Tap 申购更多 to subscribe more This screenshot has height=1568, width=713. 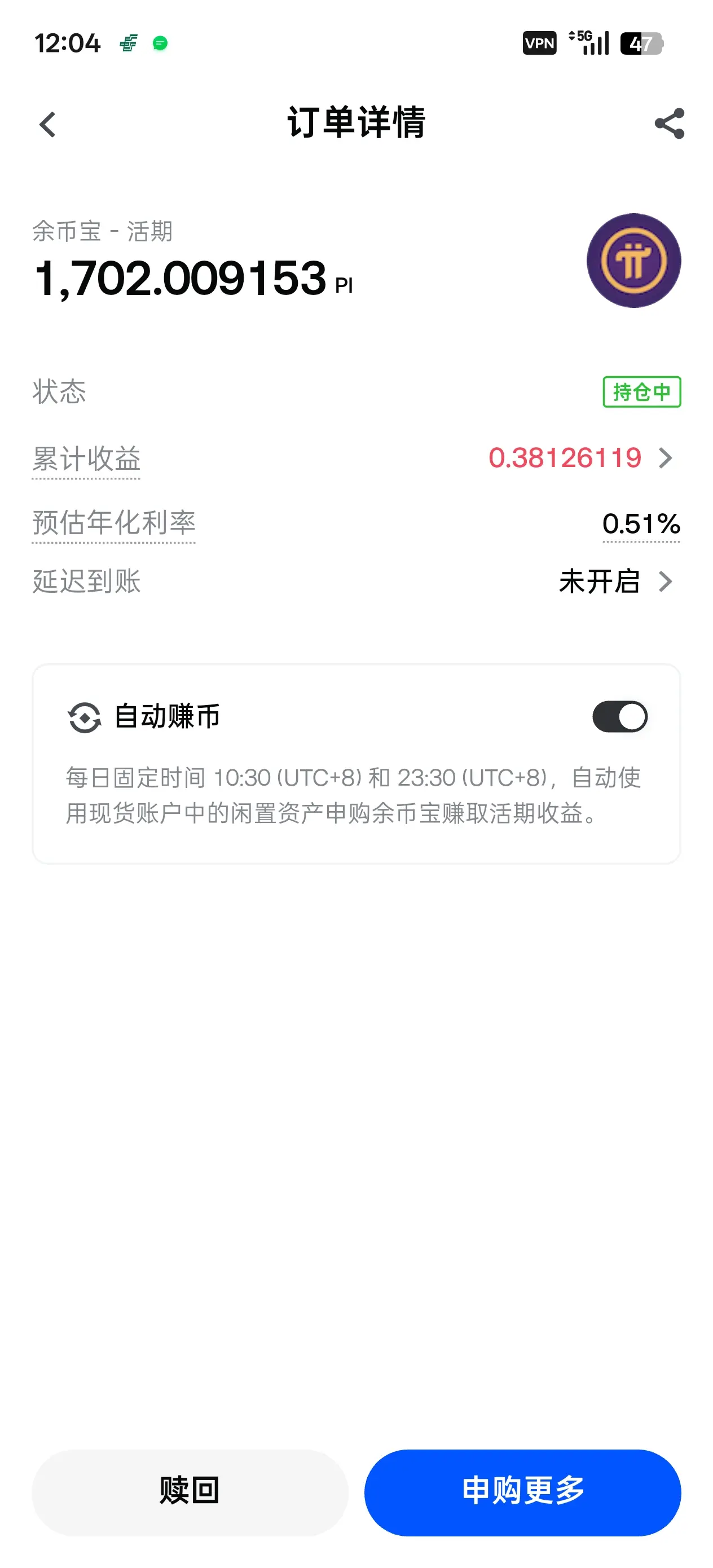click(x=522, y=1492)
